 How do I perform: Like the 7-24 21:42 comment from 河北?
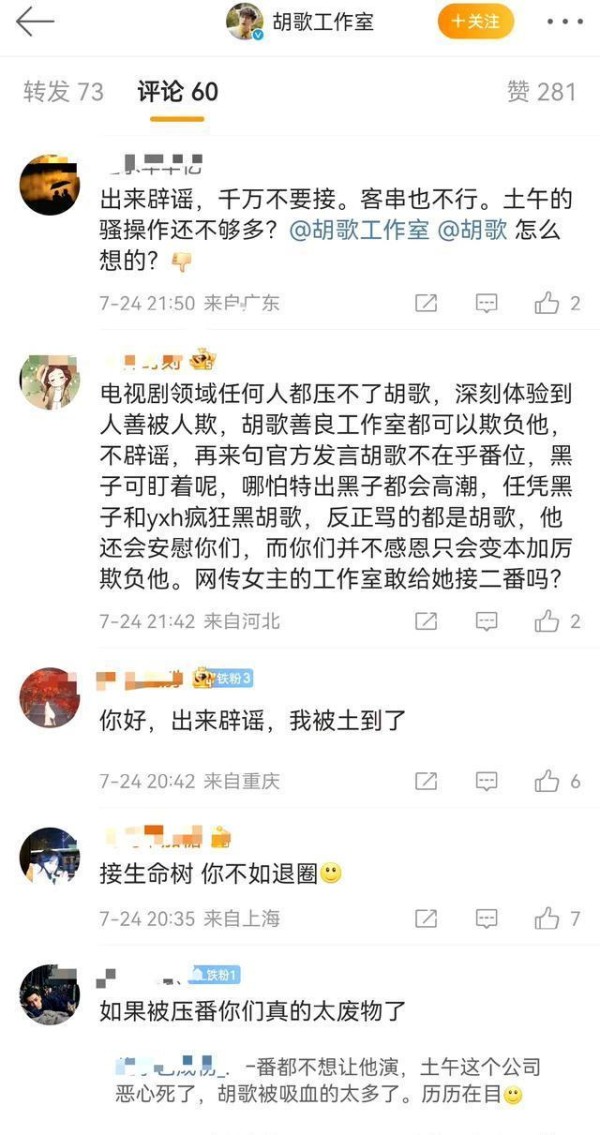coord(557,621)
